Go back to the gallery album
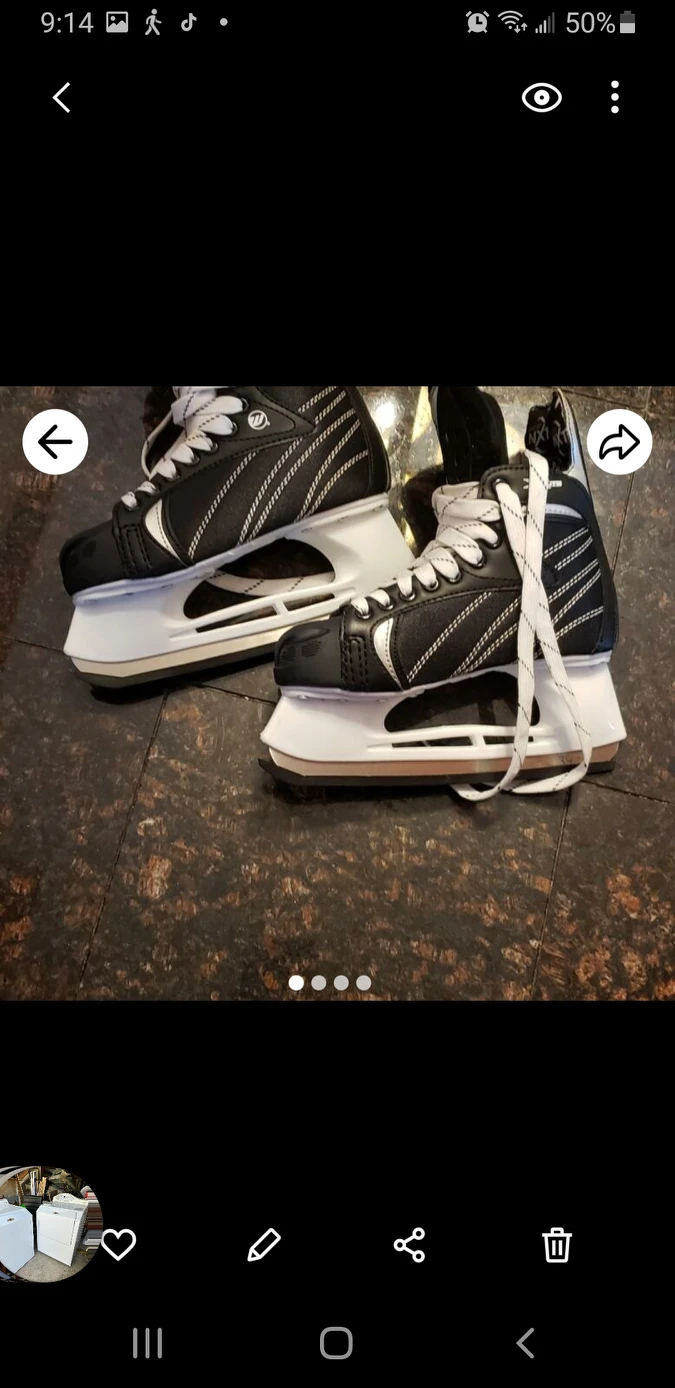675x1388 pixels. [x=62, y=98]
